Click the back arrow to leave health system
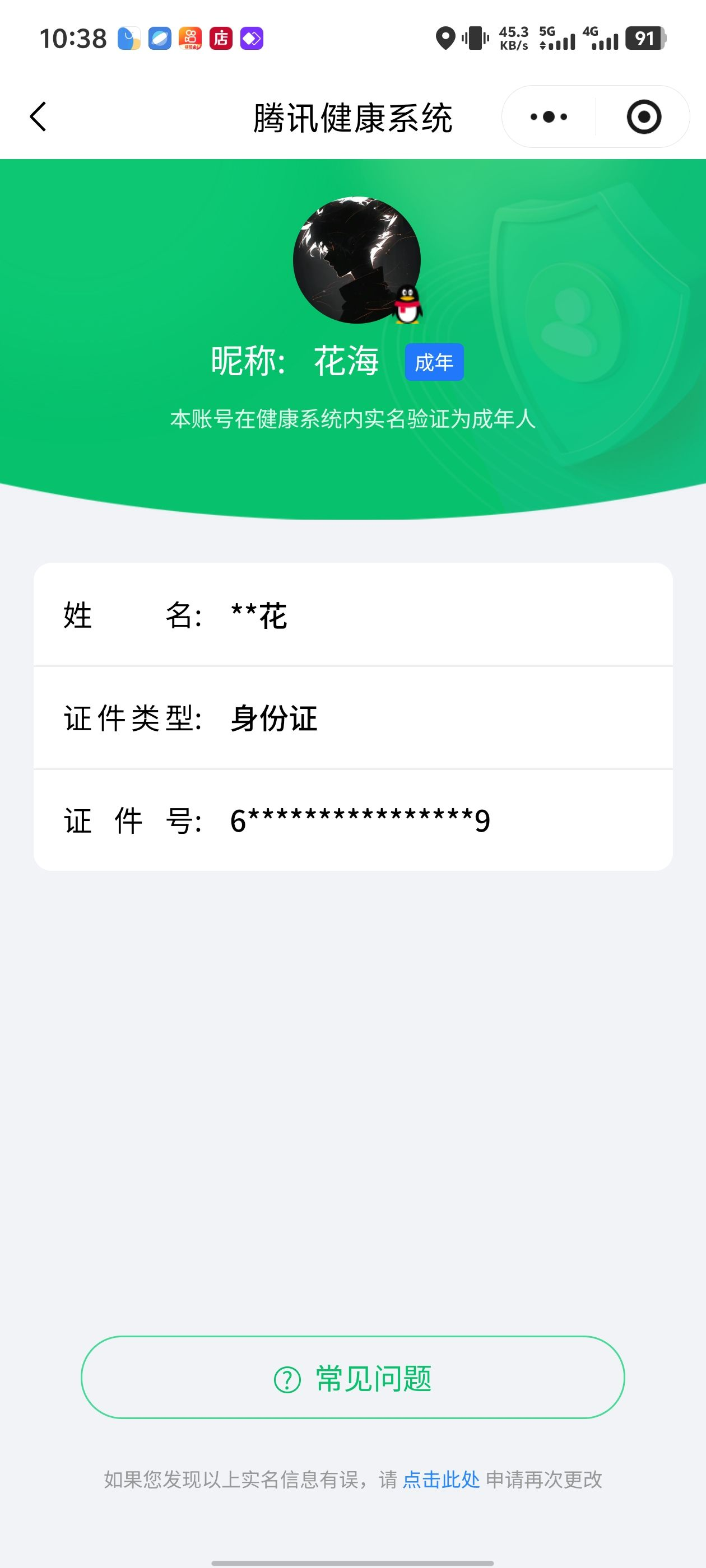The width and height of the screenshot is (706, 1568). coord(38,117)
